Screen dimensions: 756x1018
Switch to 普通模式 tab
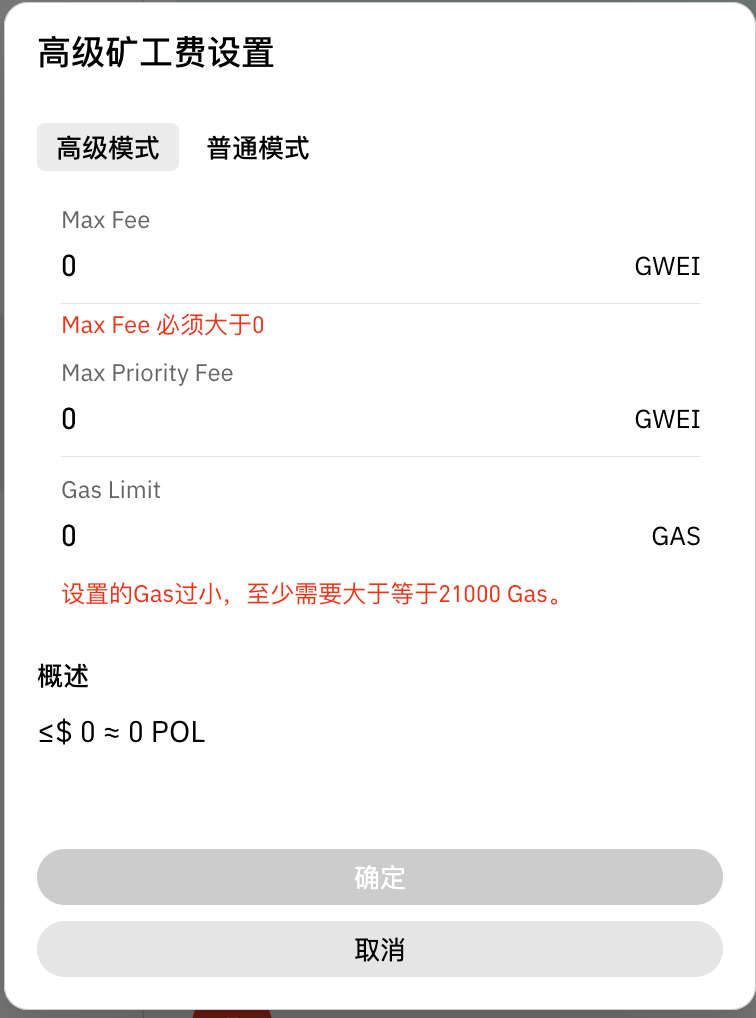tap(258, 148)
